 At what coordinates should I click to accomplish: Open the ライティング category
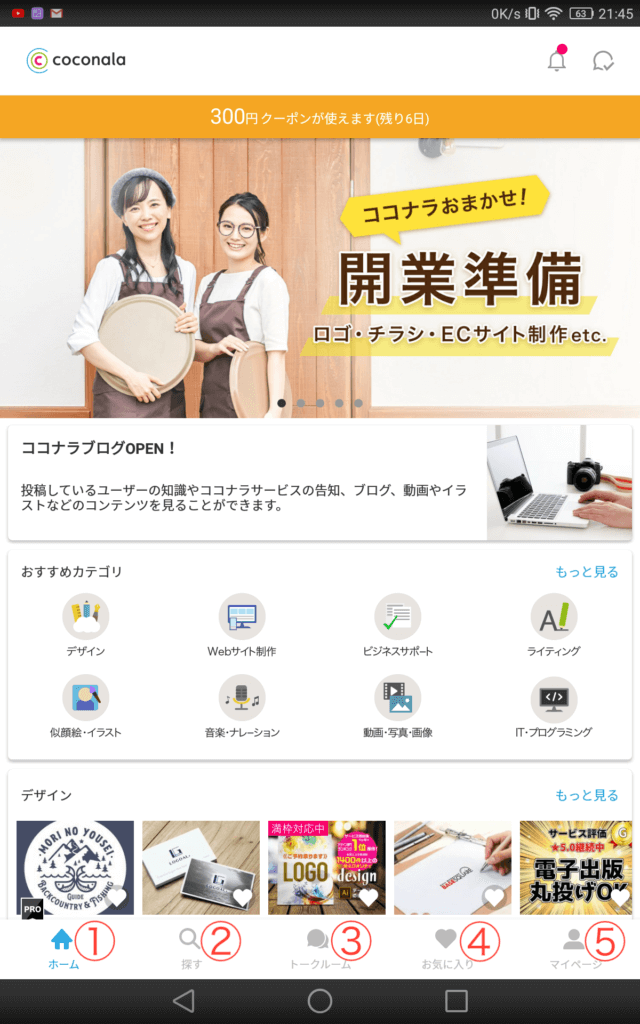click(x=553, y=618)
